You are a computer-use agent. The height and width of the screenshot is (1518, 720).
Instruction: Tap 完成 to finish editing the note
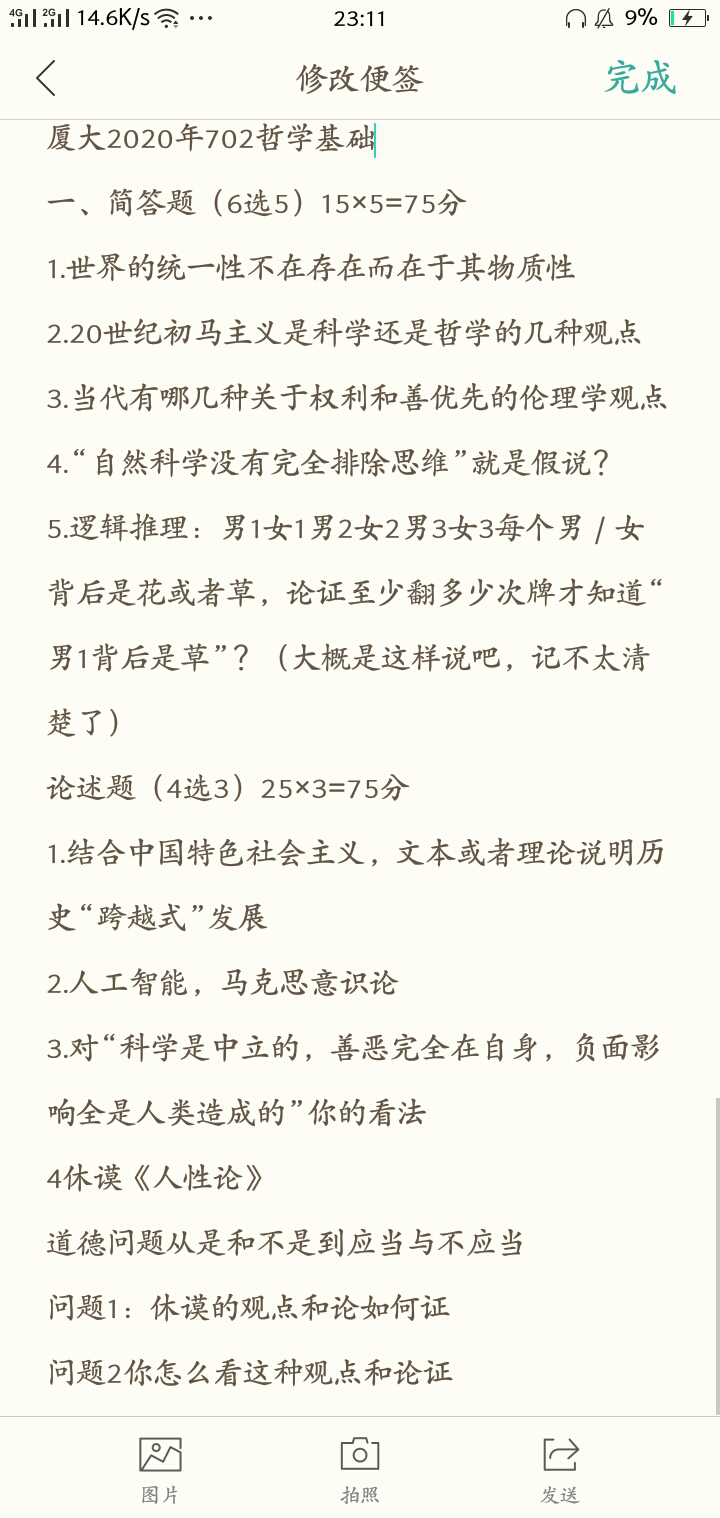coord(640,78)
